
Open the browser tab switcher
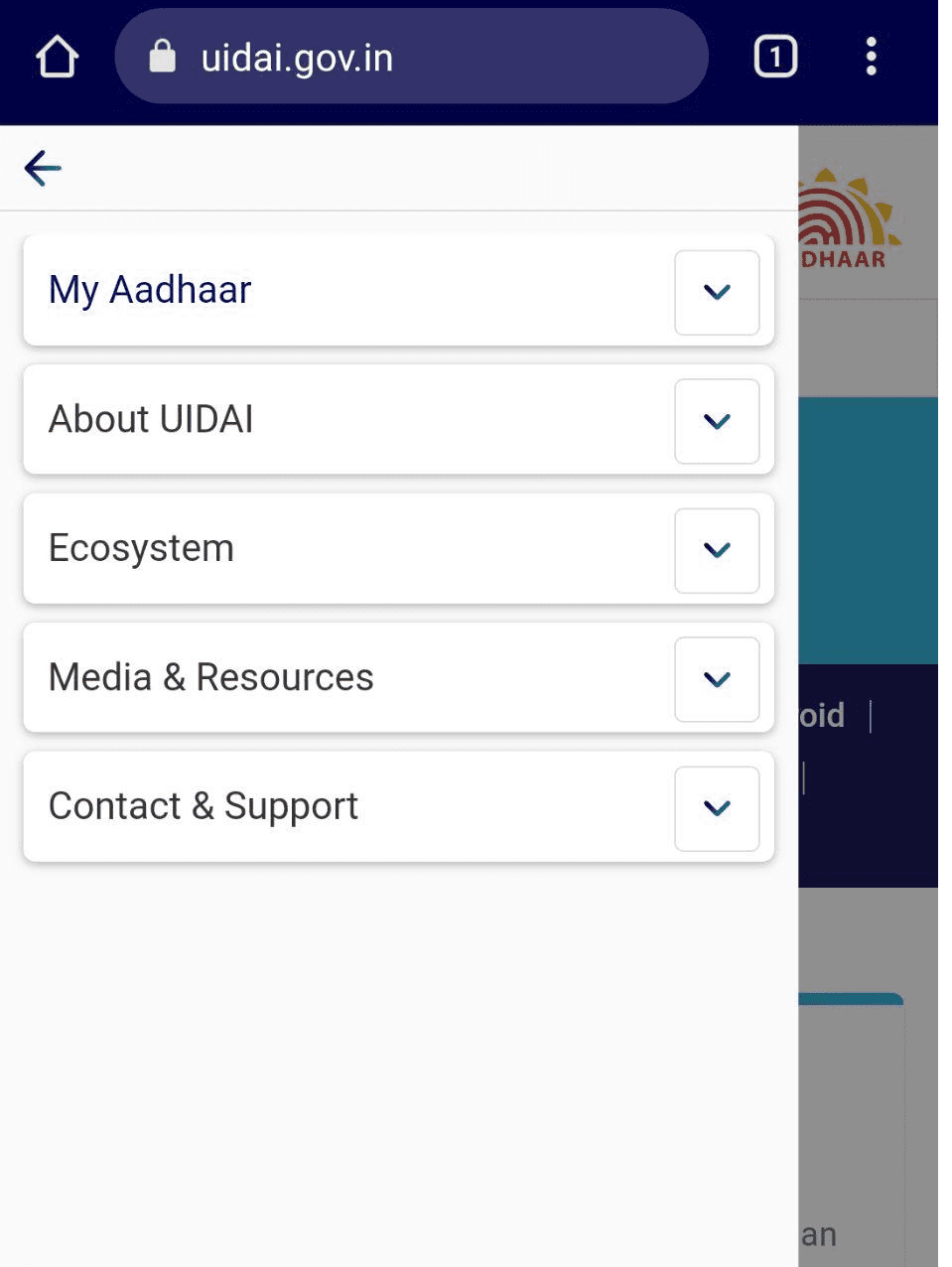[x=774, y=57]
